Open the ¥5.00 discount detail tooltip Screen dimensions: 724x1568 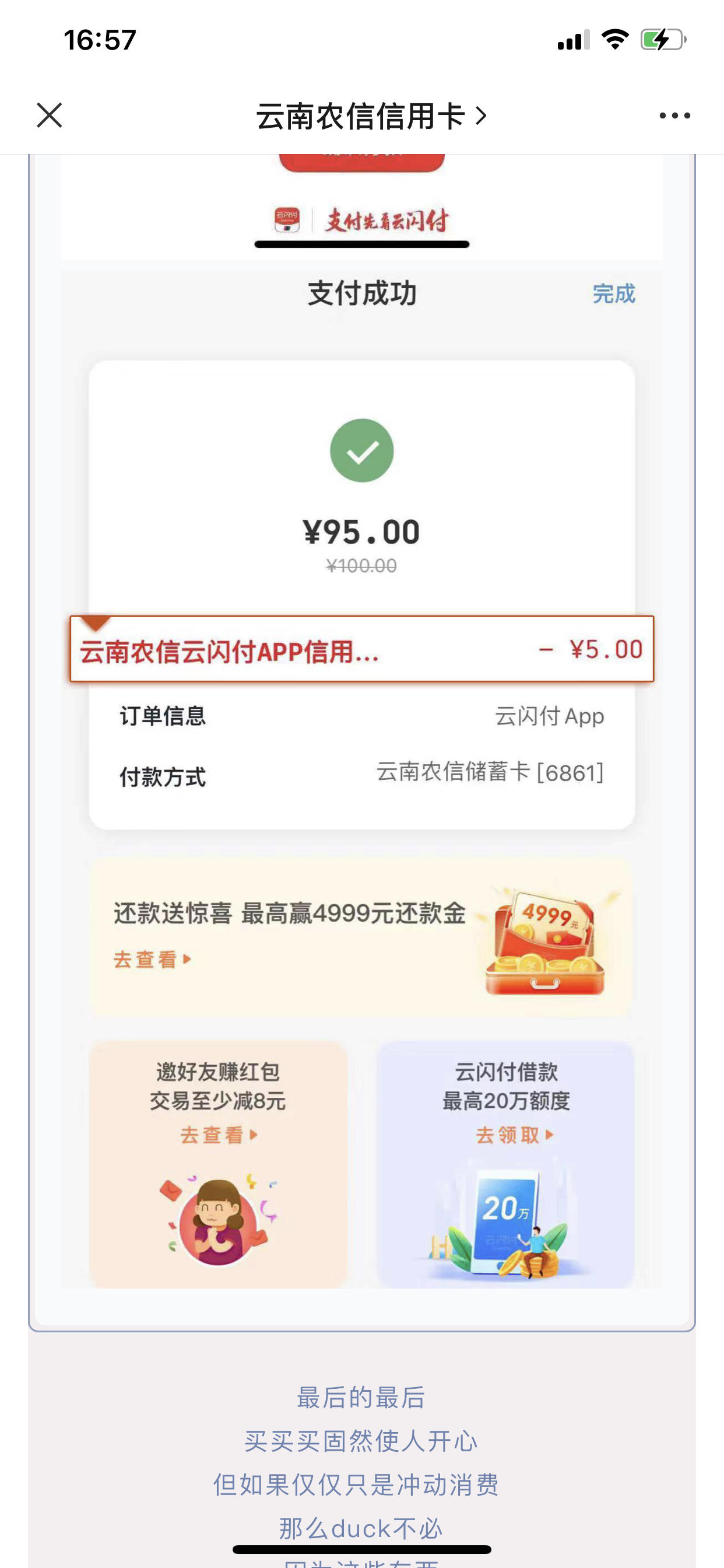(361, 649)
